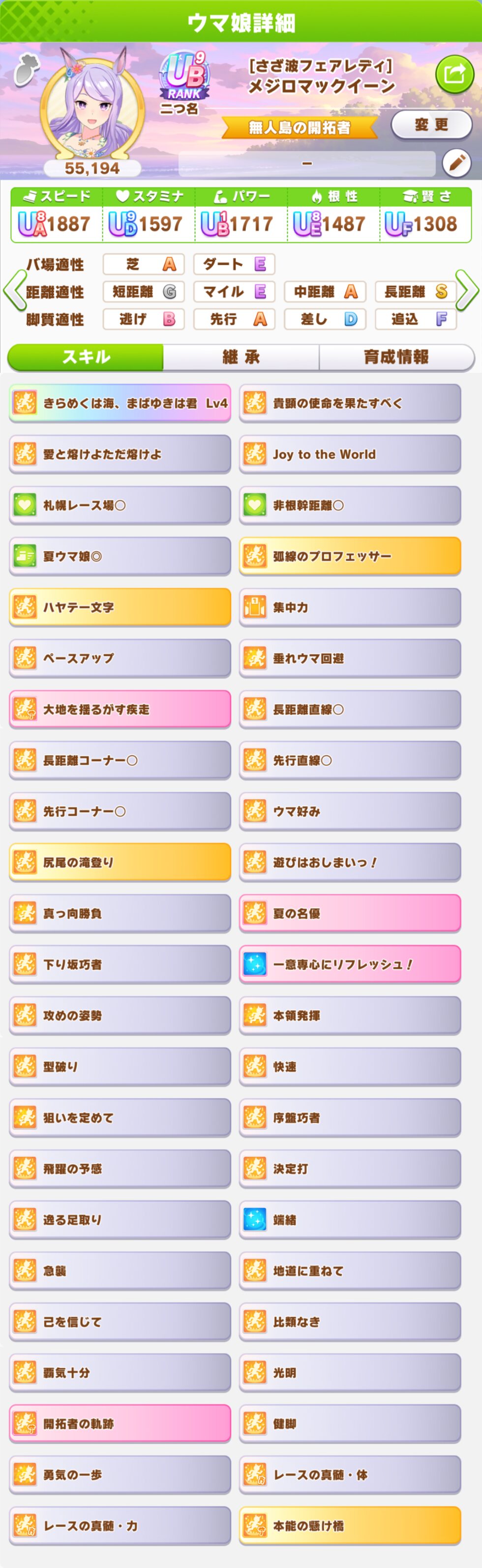View 本能の懸け橋 skill details
Screen dimensions: 482x1568
[x=350, y=1525]
